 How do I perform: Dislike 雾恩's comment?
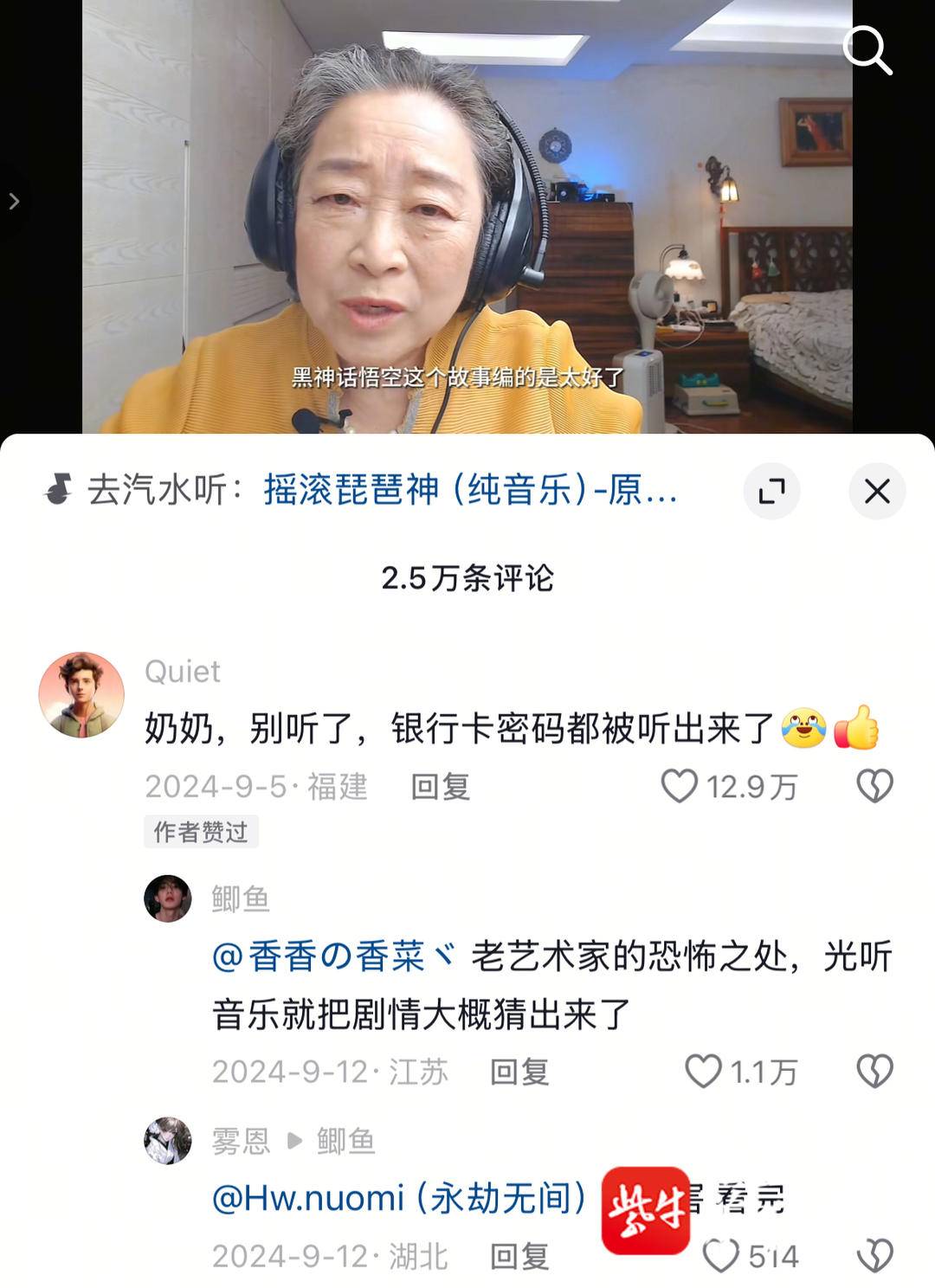874,1256
